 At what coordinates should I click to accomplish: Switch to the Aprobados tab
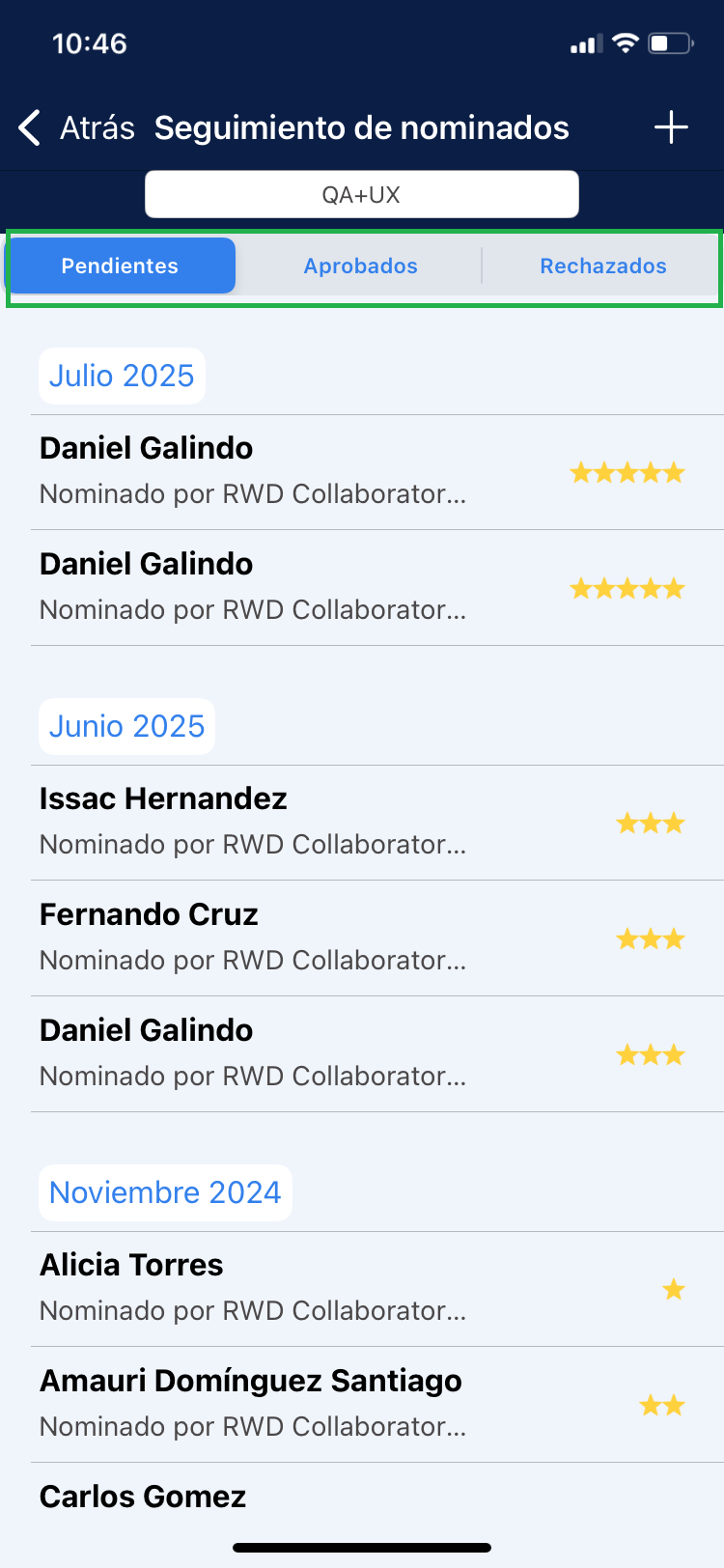coord(360,266)
